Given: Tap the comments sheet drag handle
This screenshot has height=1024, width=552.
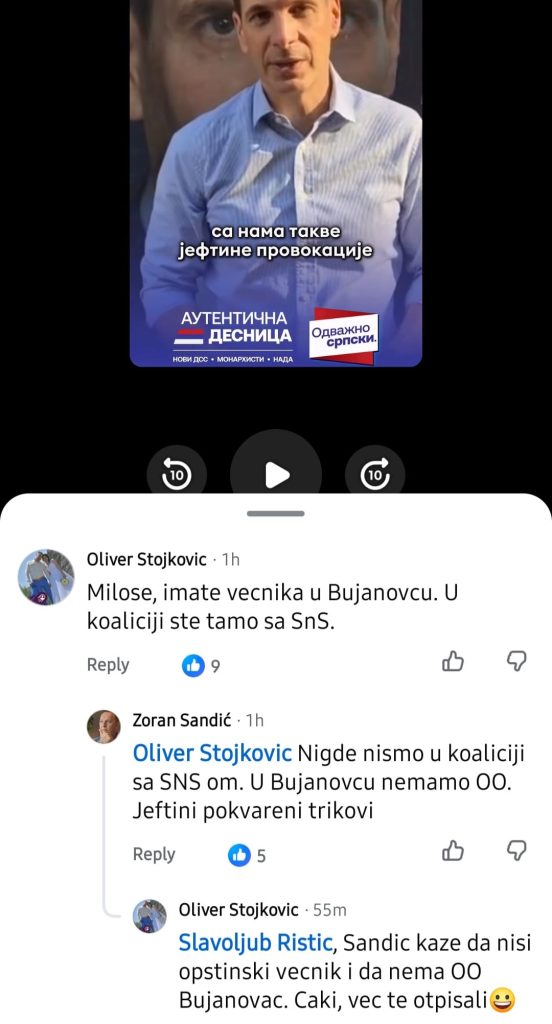Looking at the screenshot, I should pos(276,514).
